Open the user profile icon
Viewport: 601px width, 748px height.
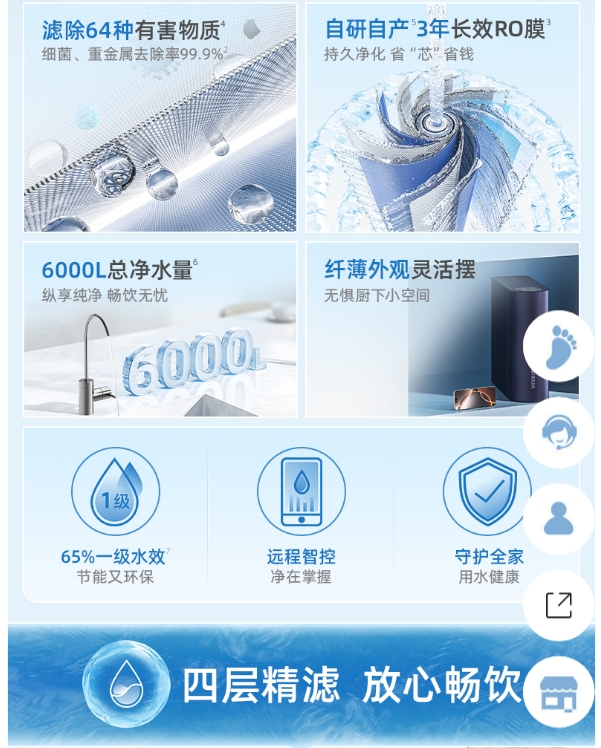pos(558,519)
